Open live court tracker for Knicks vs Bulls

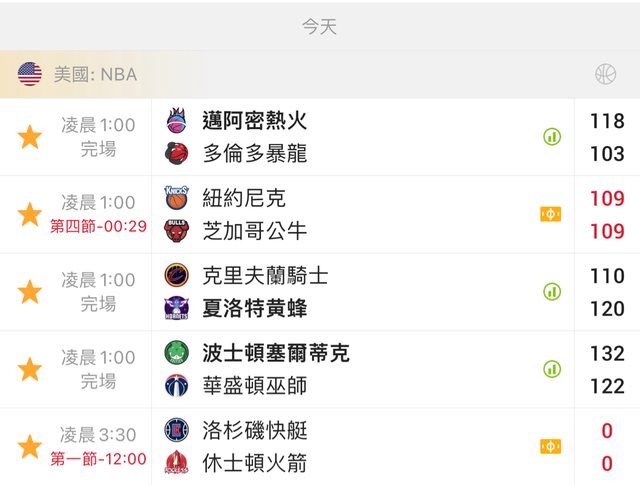(x=551, y=214)
